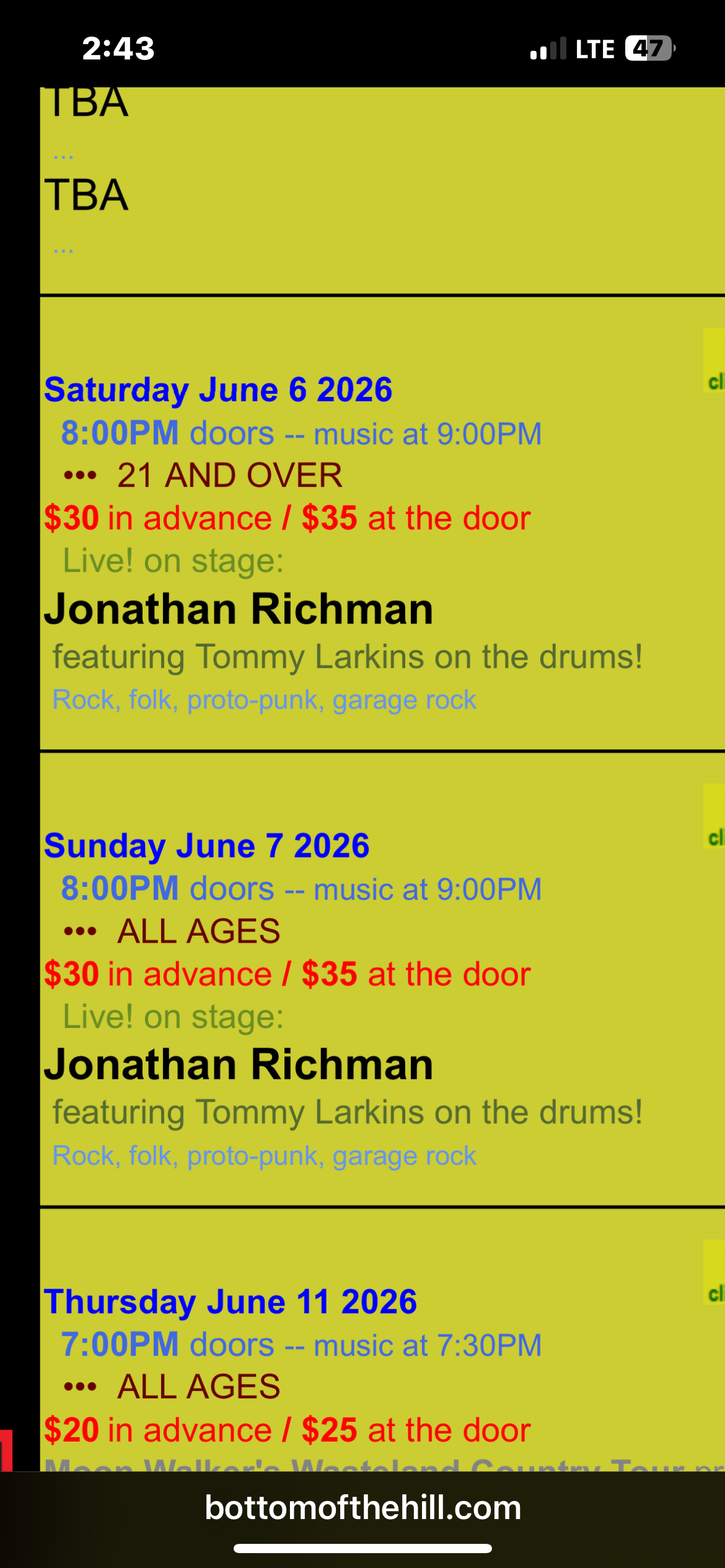The image size is (725, 1568).
Task: Tap the clipped button beside Saturday June 6
Action: (x=714, y=361)
